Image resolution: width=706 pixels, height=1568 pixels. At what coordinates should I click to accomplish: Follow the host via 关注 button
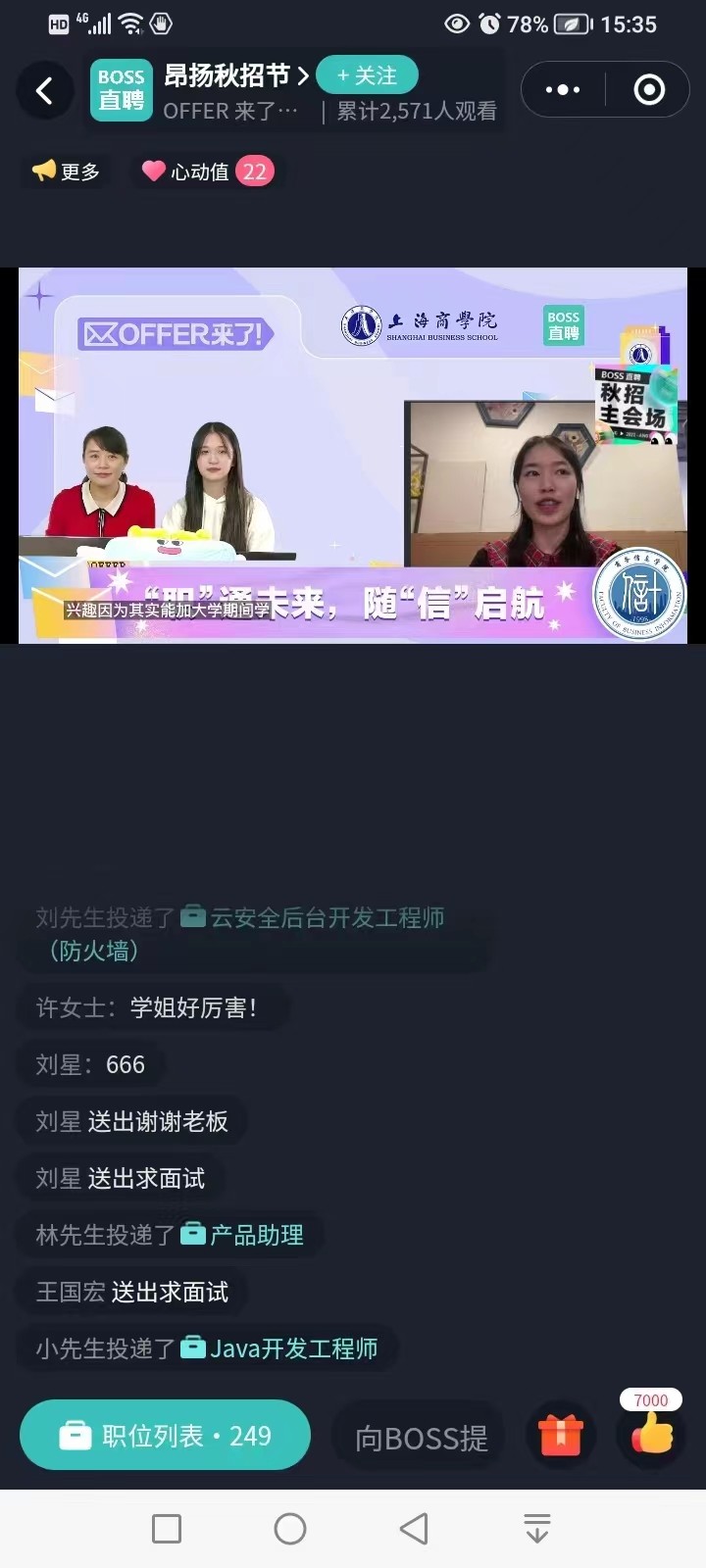click(367, 75)
